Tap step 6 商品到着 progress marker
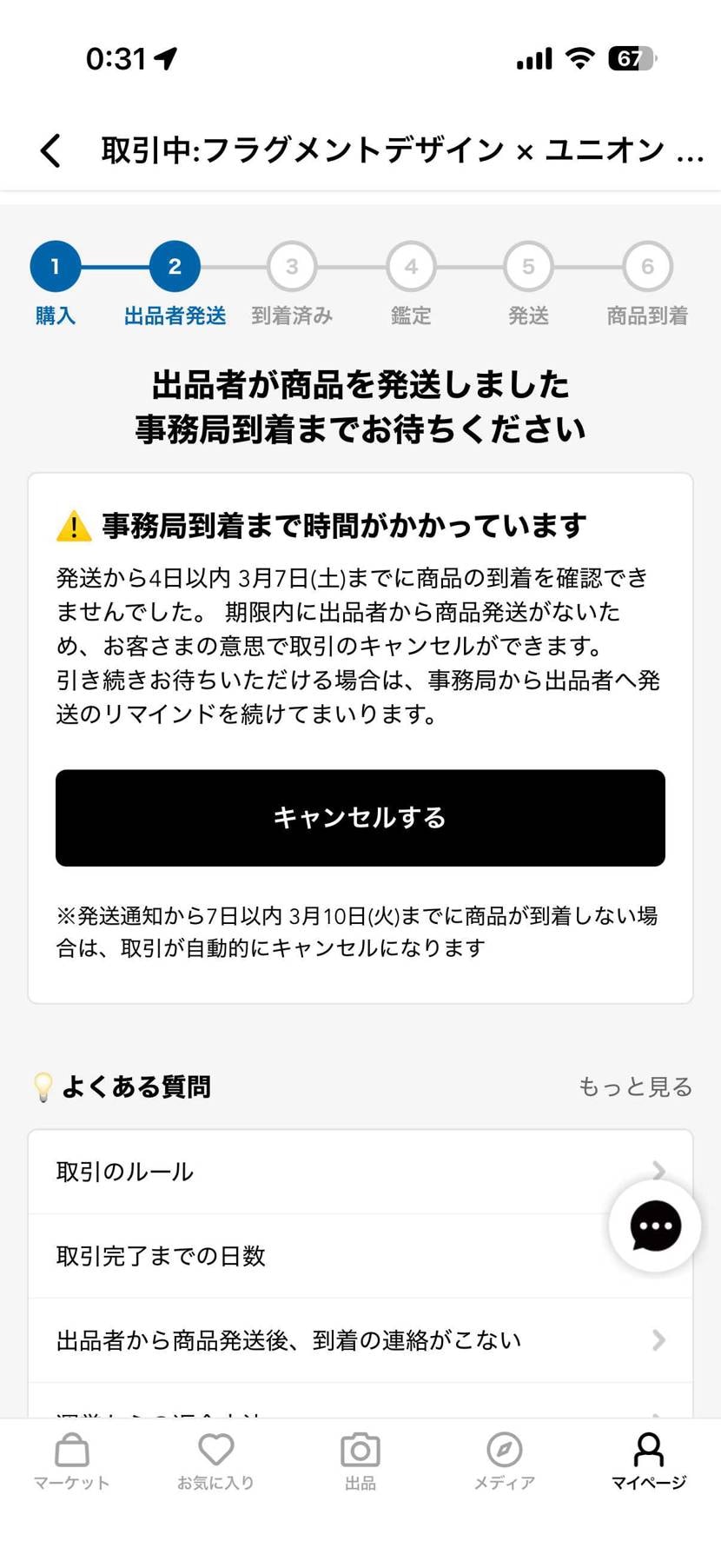Viewport: 721px width, 1568px height. pyautogui.click(x=645, y=266)
